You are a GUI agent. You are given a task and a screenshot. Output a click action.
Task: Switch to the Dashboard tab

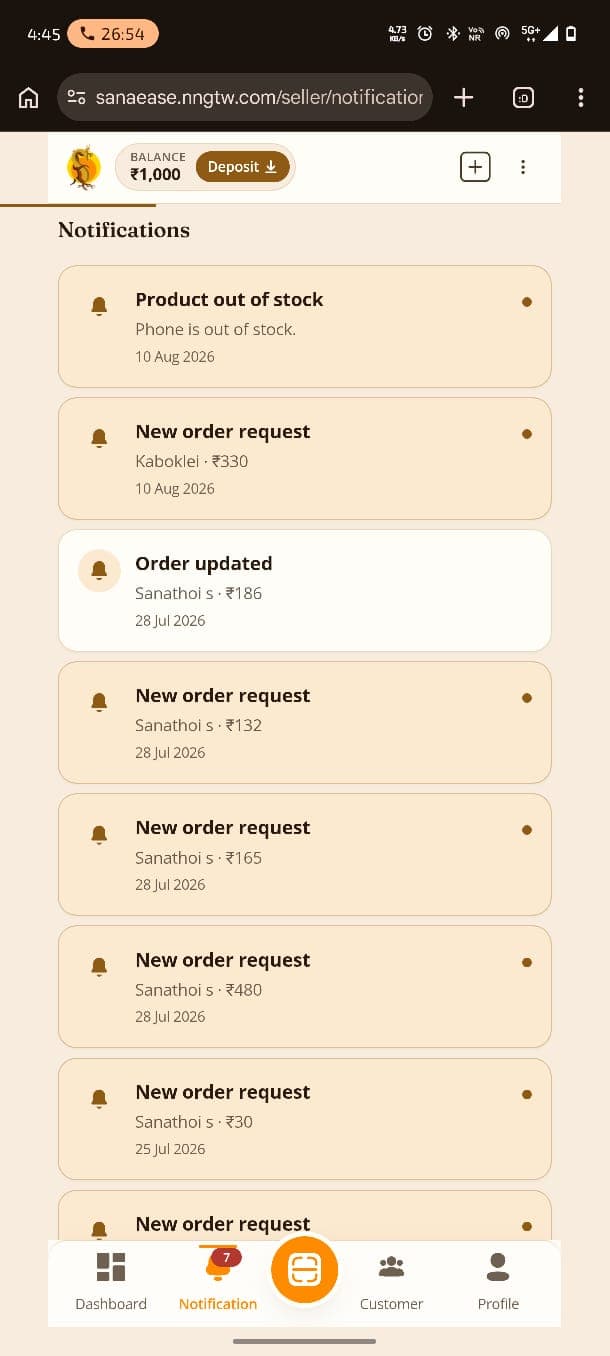click(x=111, y=1281)
